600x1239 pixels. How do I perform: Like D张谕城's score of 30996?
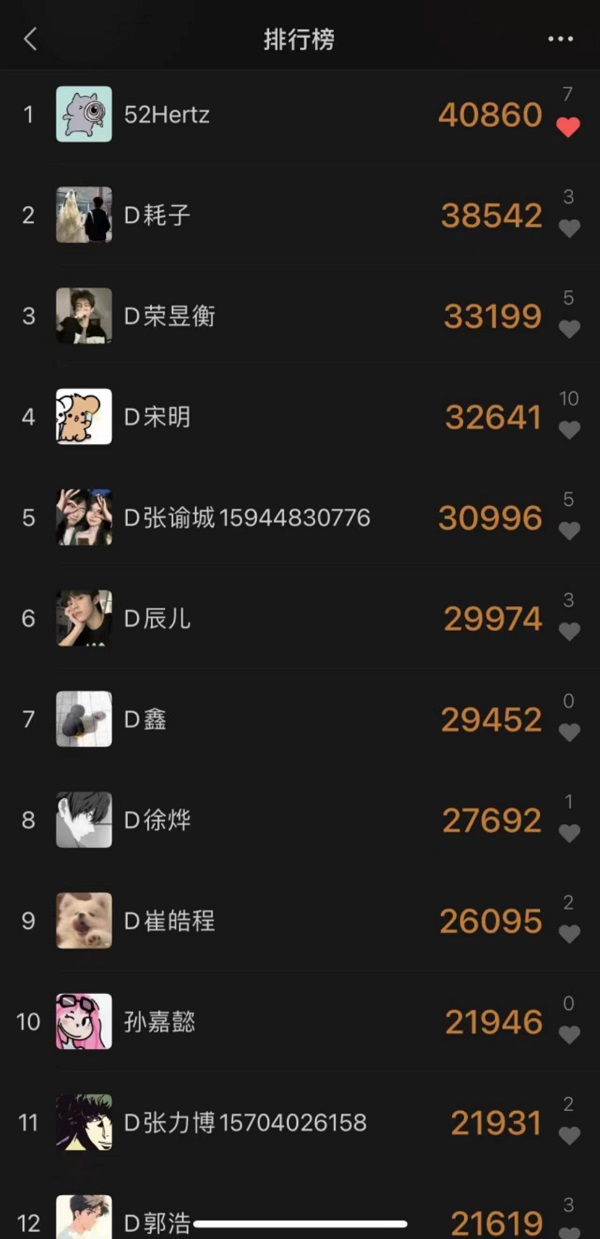569,531
